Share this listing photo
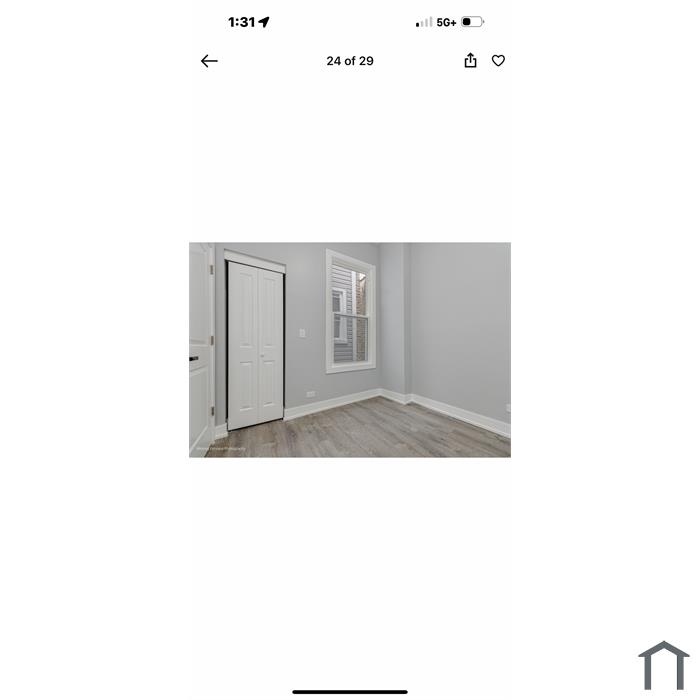 point(470,61)
